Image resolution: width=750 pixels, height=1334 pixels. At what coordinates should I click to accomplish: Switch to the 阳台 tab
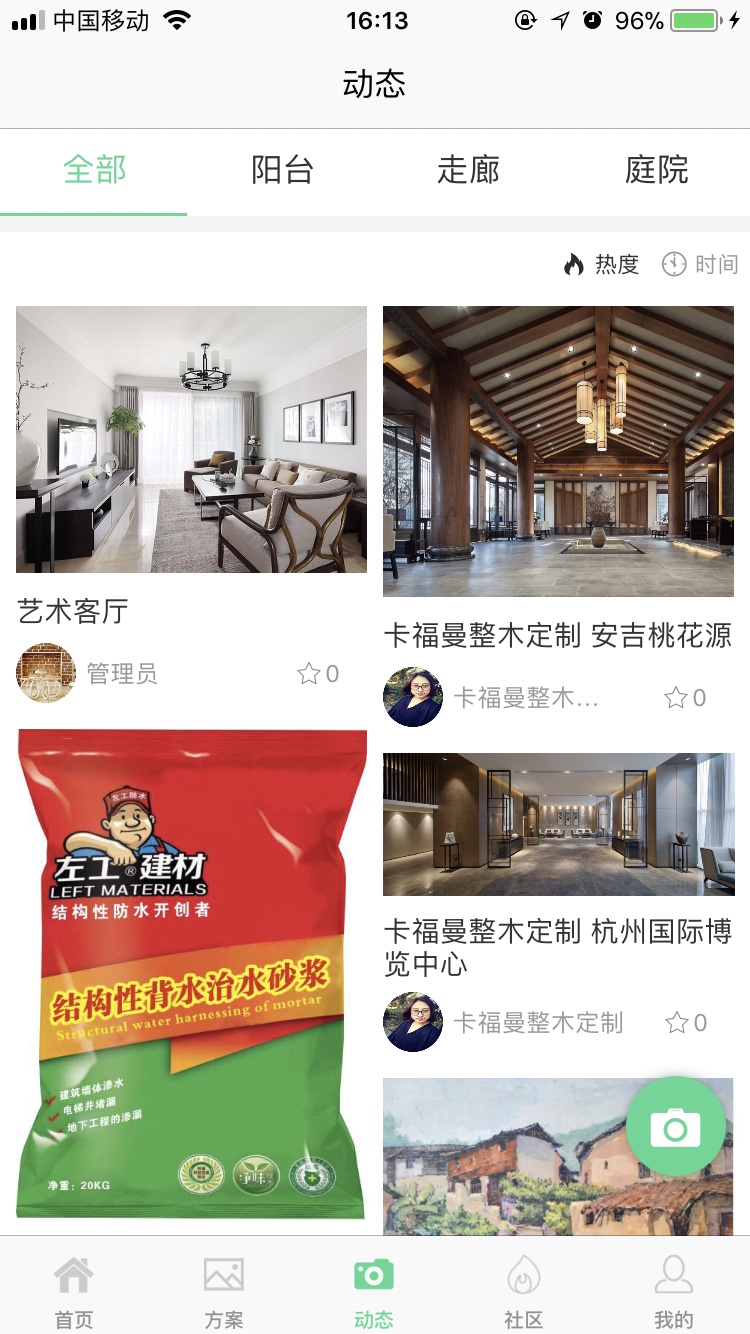coord(282,170)
